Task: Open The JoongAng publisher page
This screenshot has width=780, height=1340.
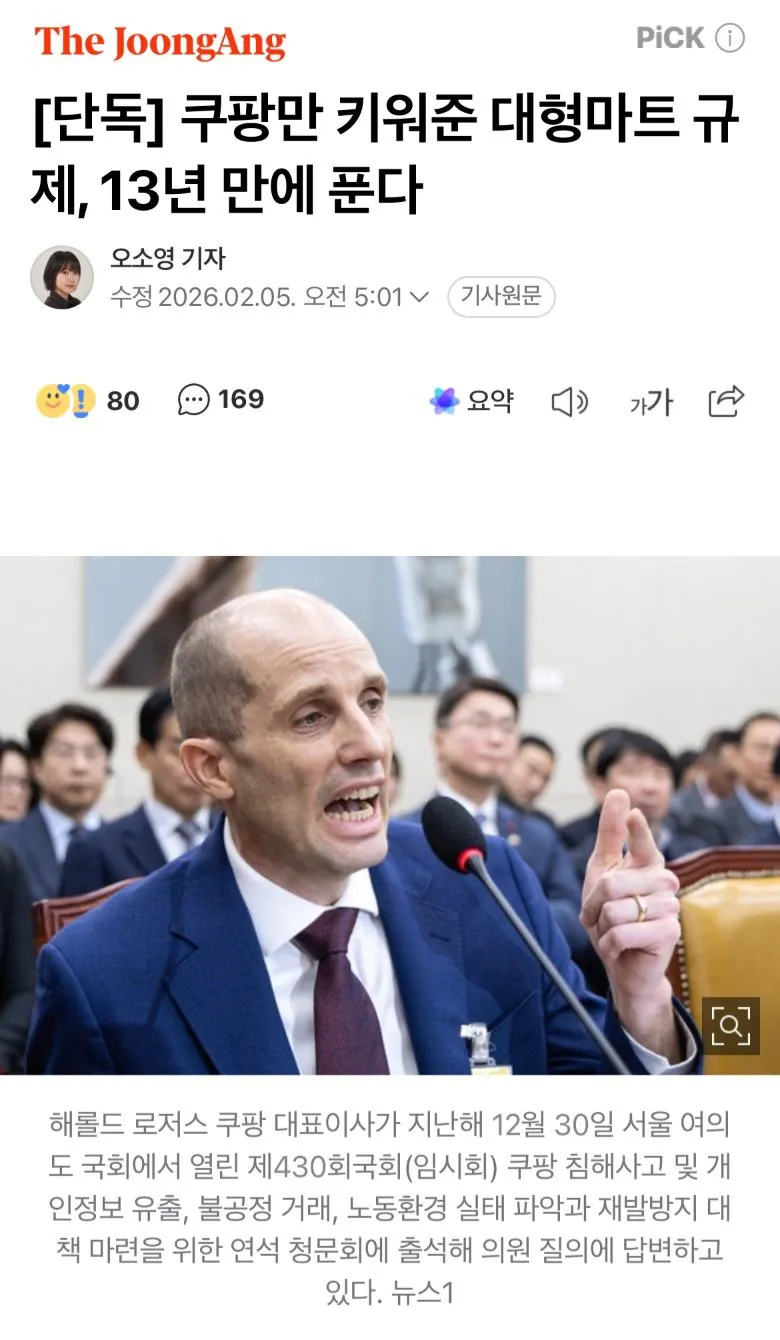Action: click(x=160, y=41)
